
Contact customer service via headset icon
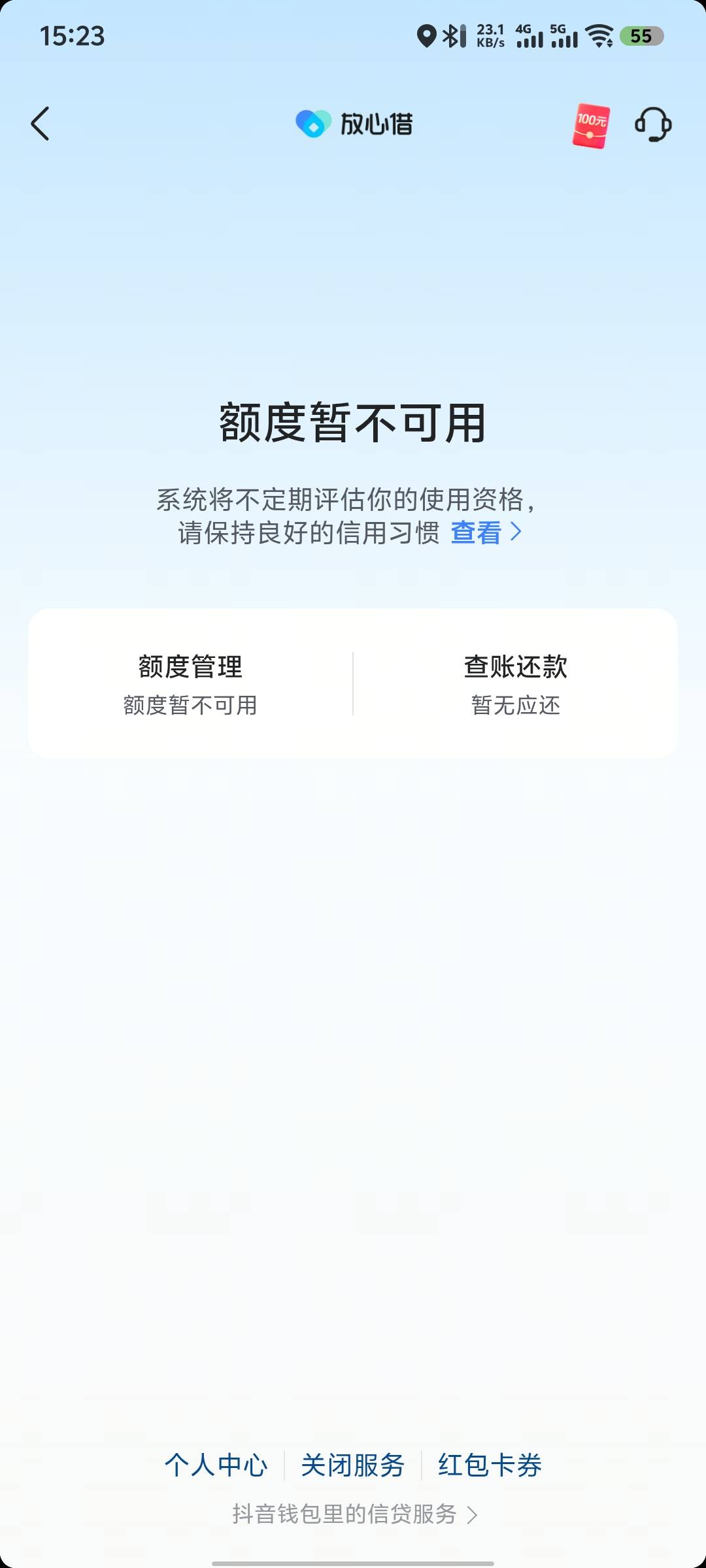pyautogui.click(x=653, y=124)
